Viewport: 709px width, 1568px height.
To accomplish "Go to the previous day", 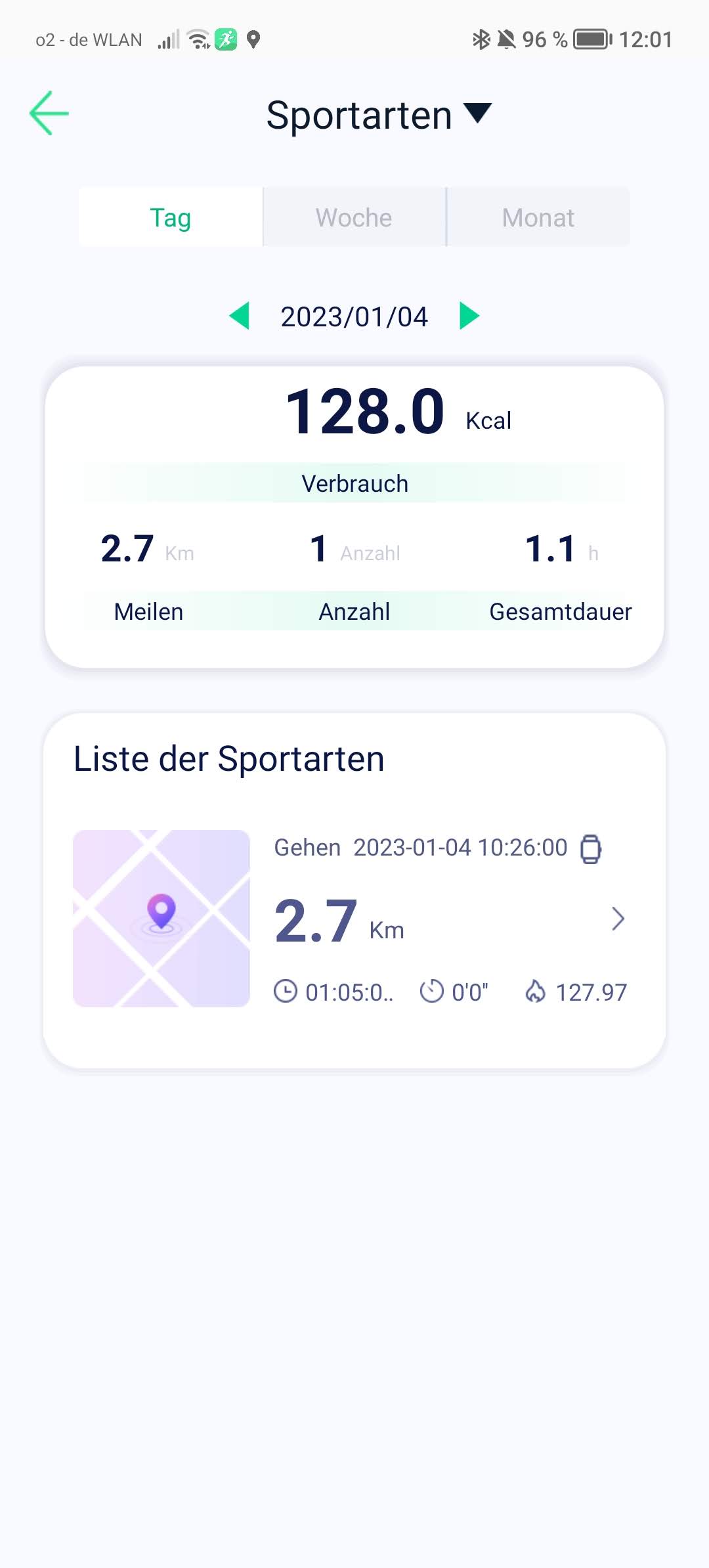I will (x=240, y=316).
